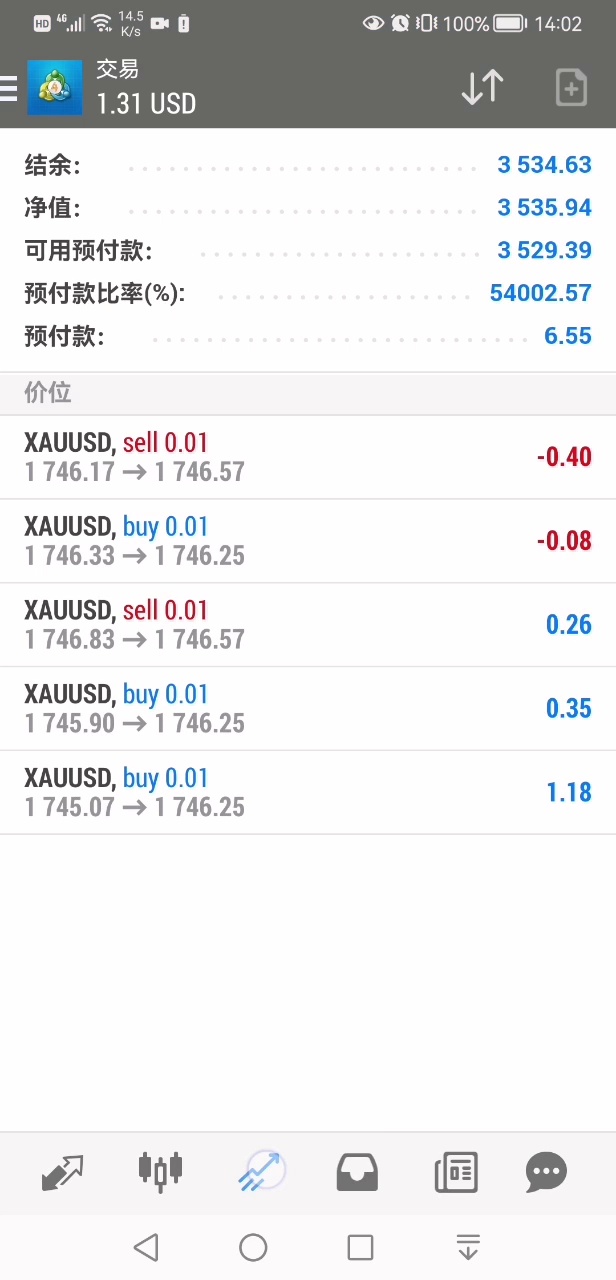Tap the sort arrows icon
Image resolution: width=616 pixels, height=1280 pixels.
[482, 88]
